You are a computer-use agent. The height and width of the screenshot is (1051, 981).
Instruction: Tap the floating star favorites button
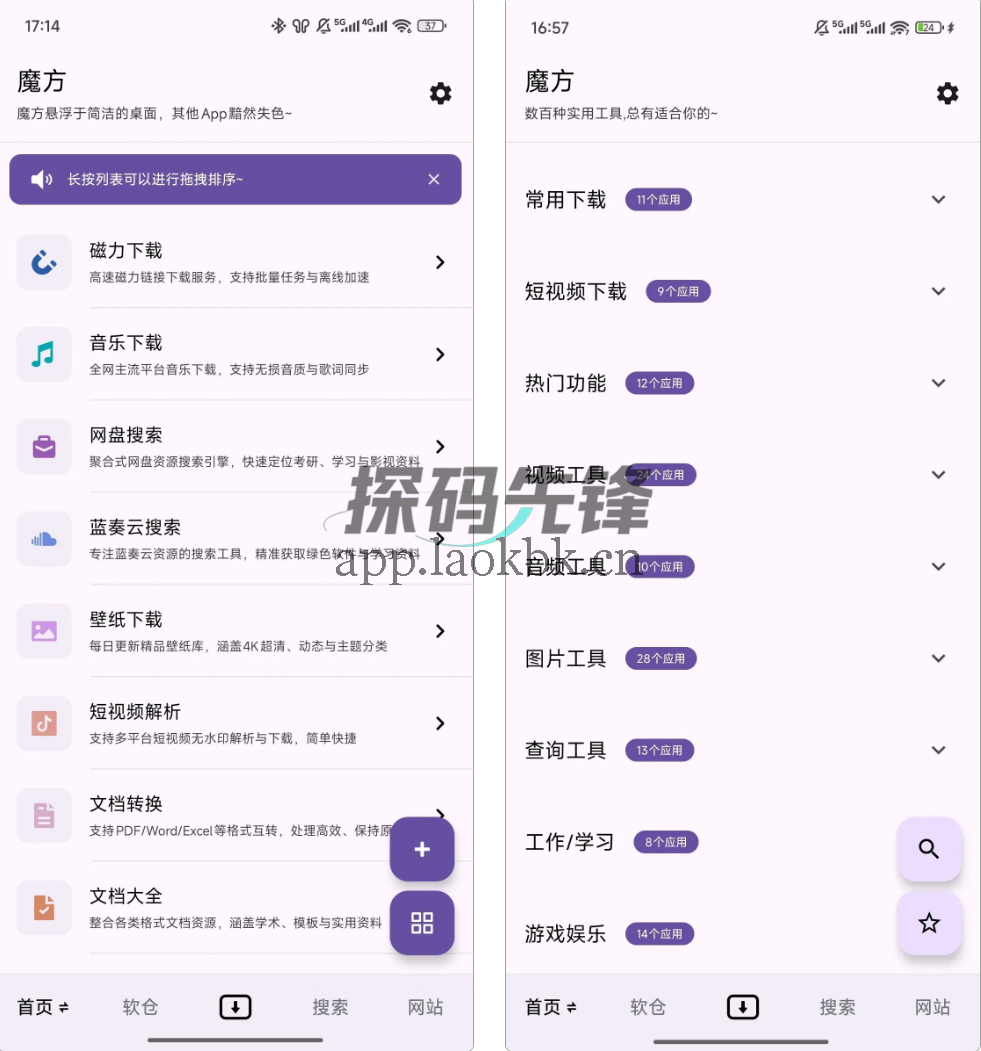929,924
